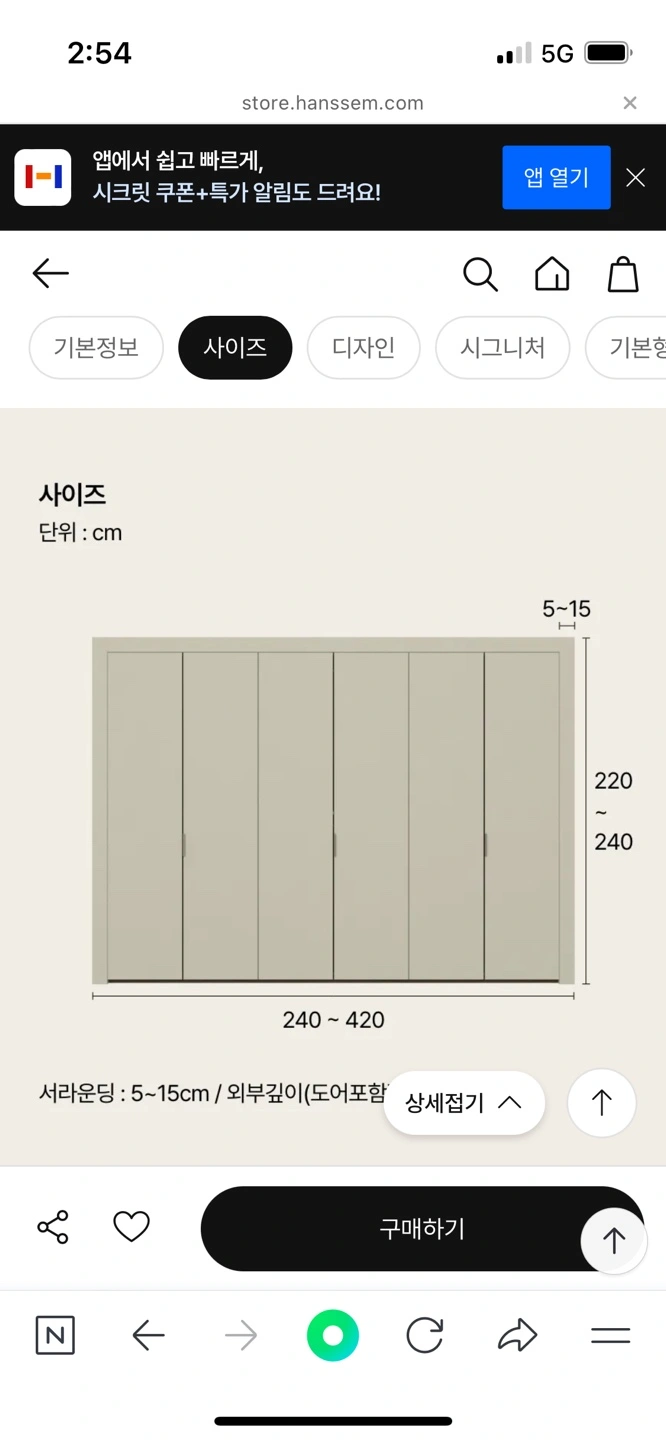Open the app via 앱 열기 button
This screenshot has width=666, height=1440.
coord(556,177)
